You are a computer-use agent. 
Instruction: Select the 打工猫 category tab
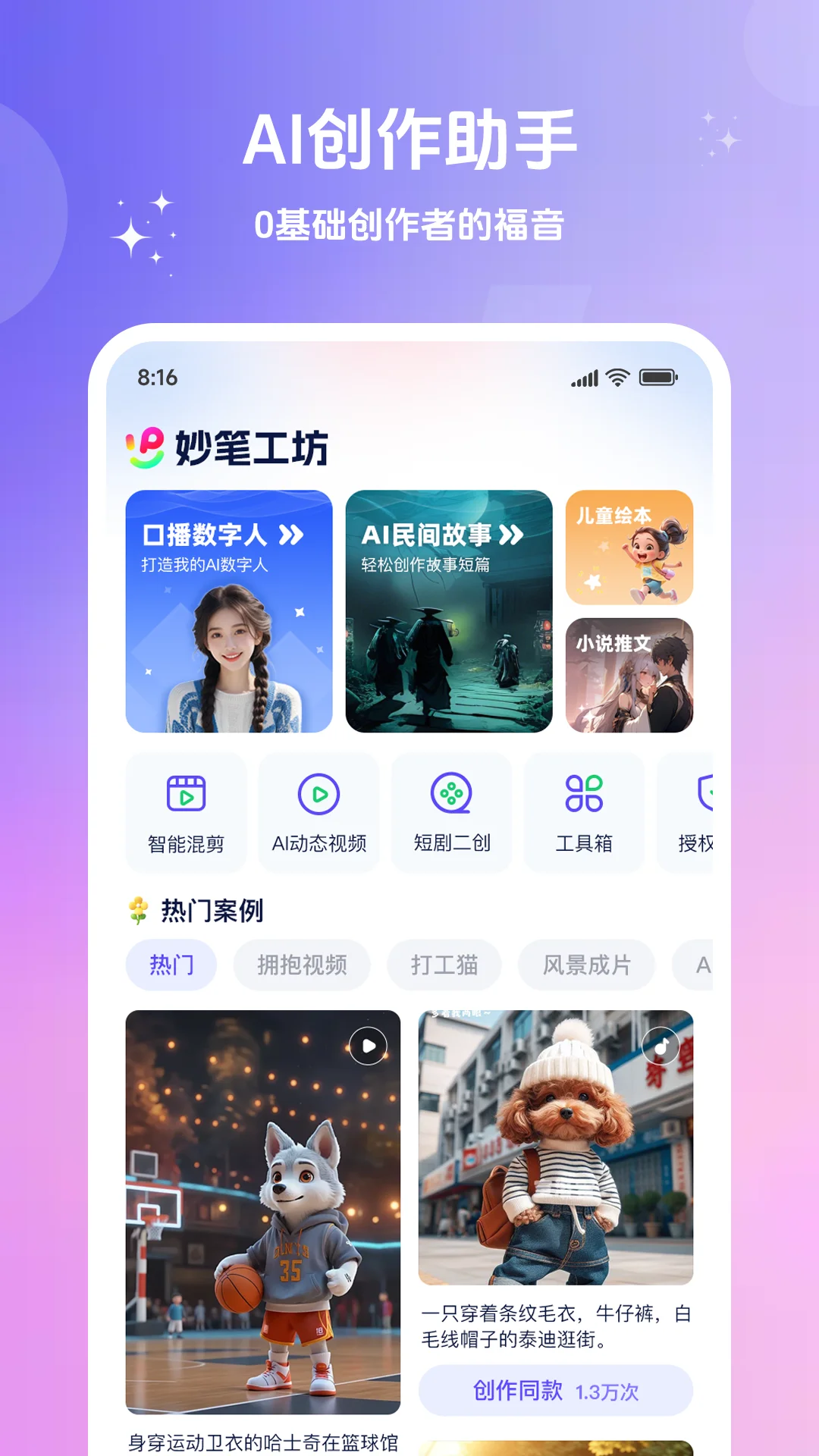[x=444, y=965]
